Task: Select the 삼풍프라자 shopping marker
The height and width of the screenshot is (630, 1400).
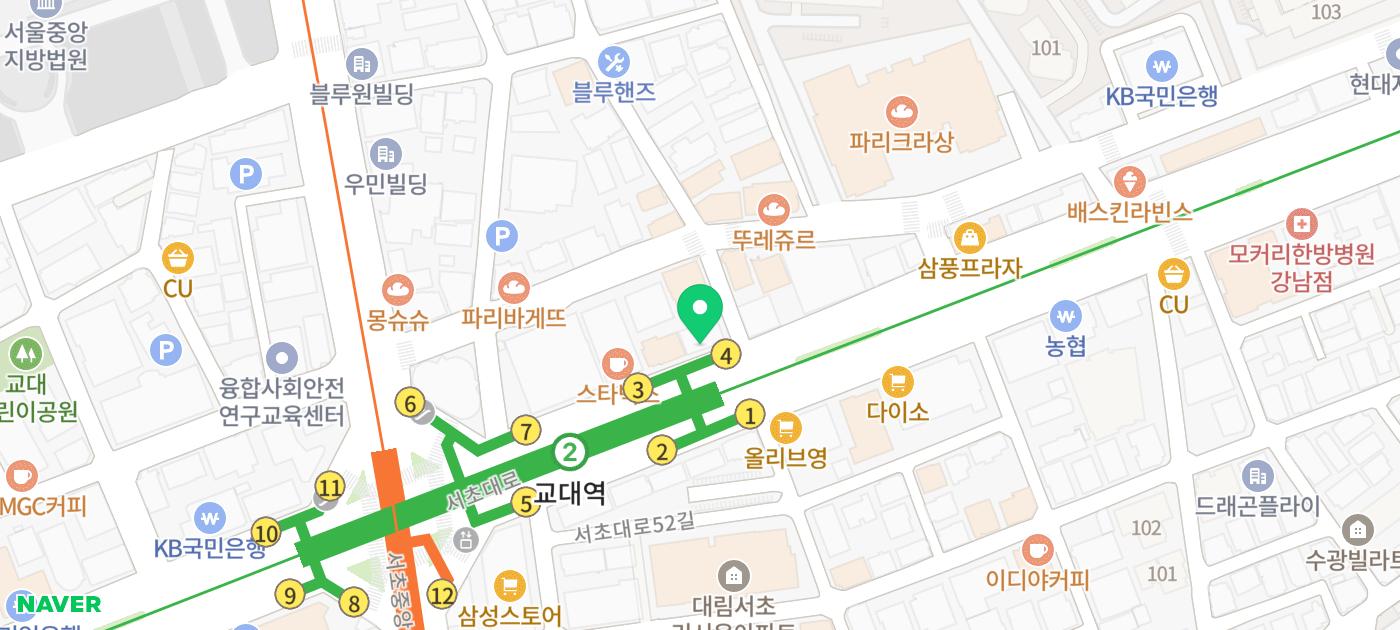Action: [x=969, y=238]
